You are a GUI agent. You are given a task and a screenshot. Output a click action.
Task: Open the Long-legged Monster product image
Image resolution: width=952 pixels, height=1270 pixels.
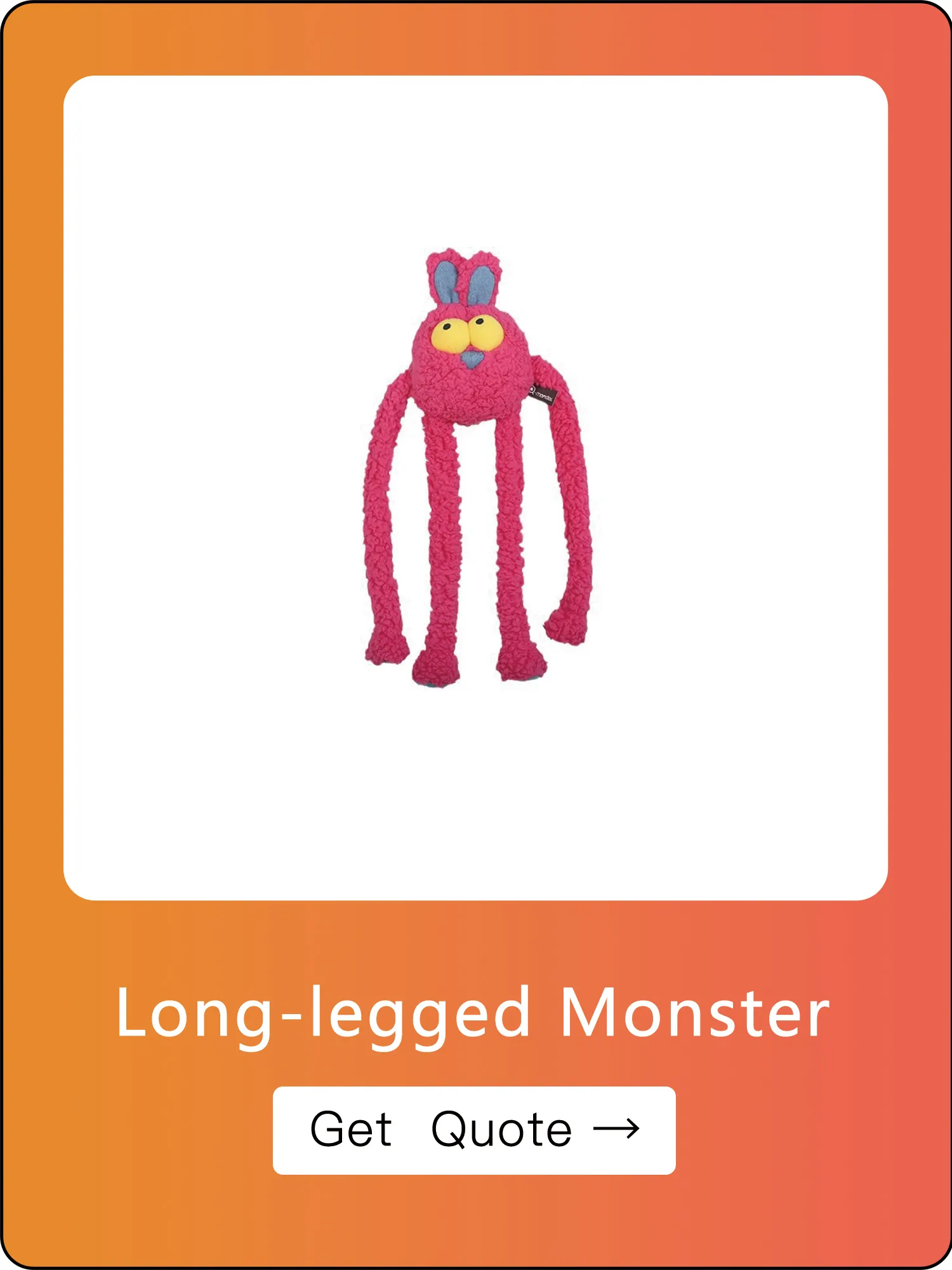coord(475,488)
